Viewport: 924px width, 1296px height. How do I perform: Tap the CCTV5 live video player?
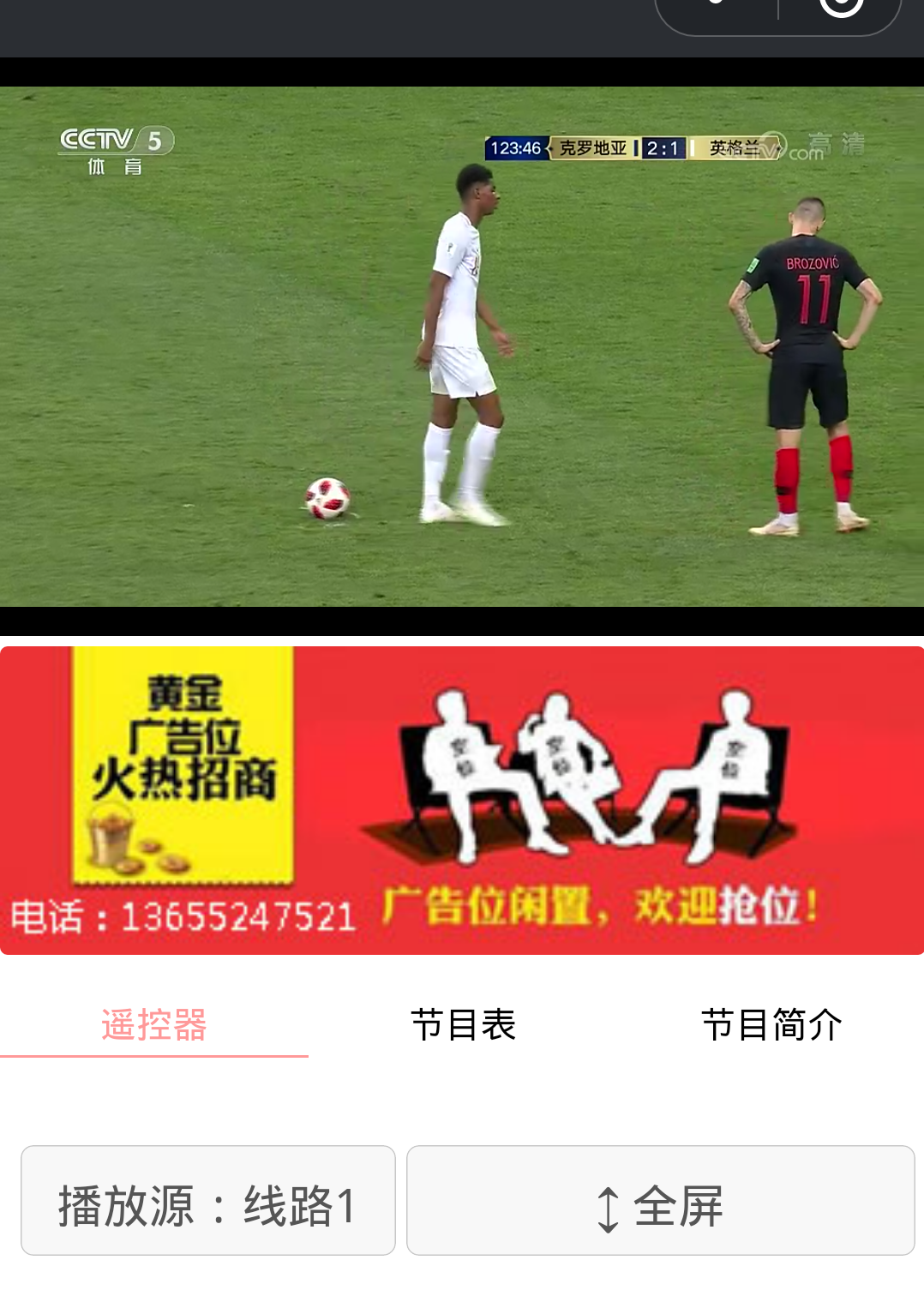pos(462,346)
